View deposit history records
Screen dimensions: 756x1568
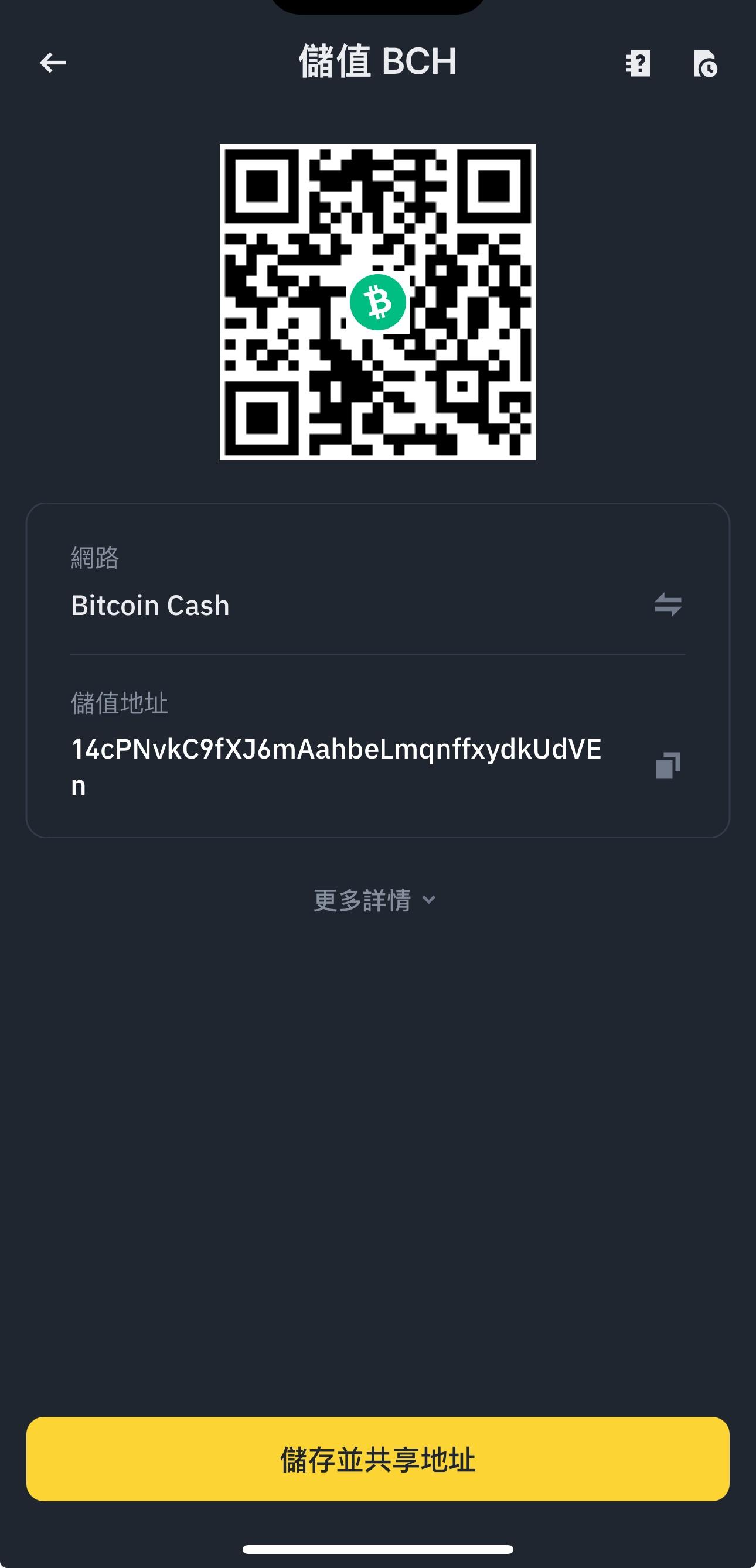point(705,63)
